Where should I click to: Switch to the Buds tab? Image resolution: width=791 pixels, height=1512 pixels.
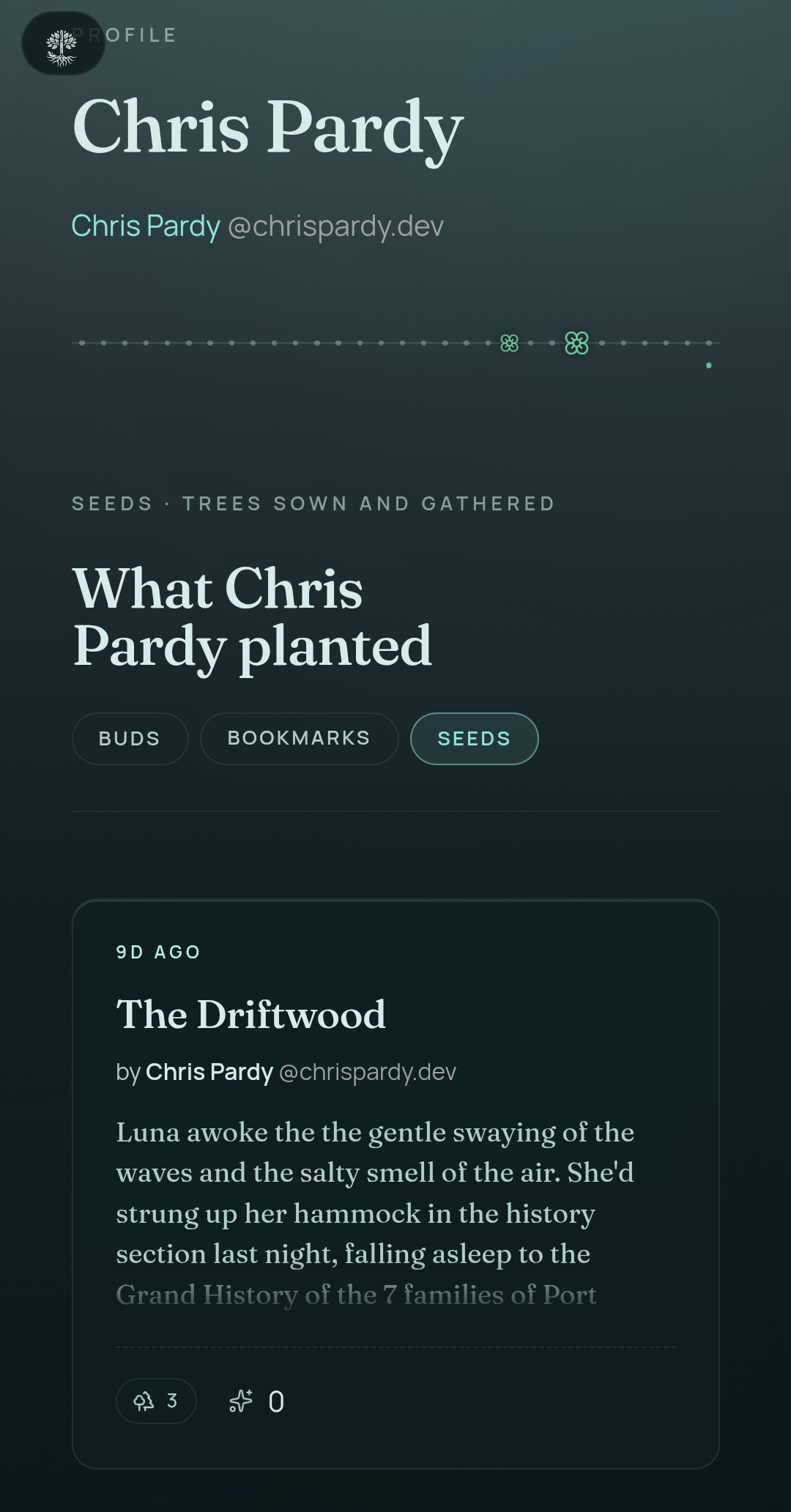130,739
